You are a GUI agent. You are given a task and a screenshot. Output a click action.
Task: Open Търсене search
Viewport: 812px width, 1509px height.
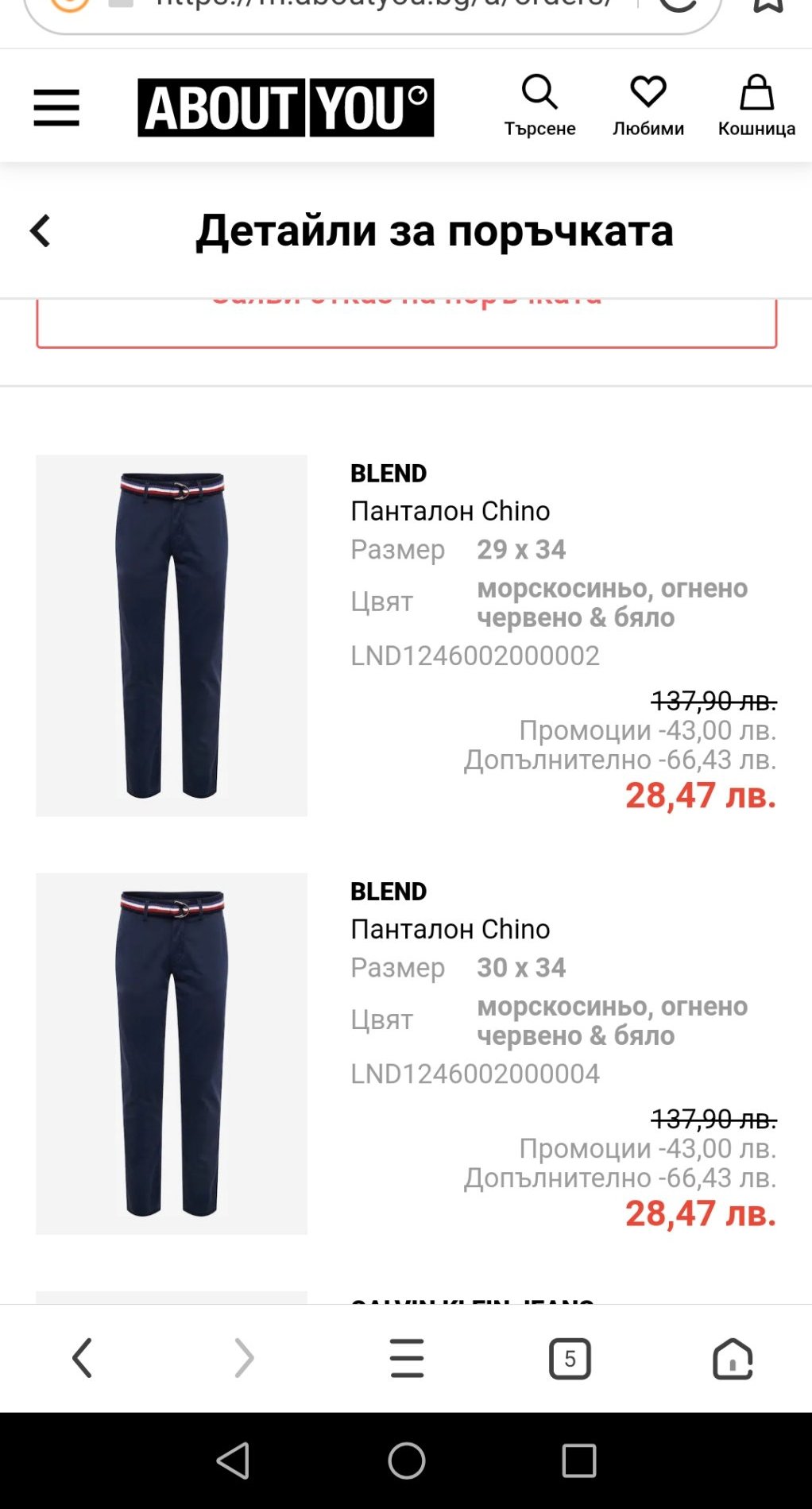tap(539, 106)
